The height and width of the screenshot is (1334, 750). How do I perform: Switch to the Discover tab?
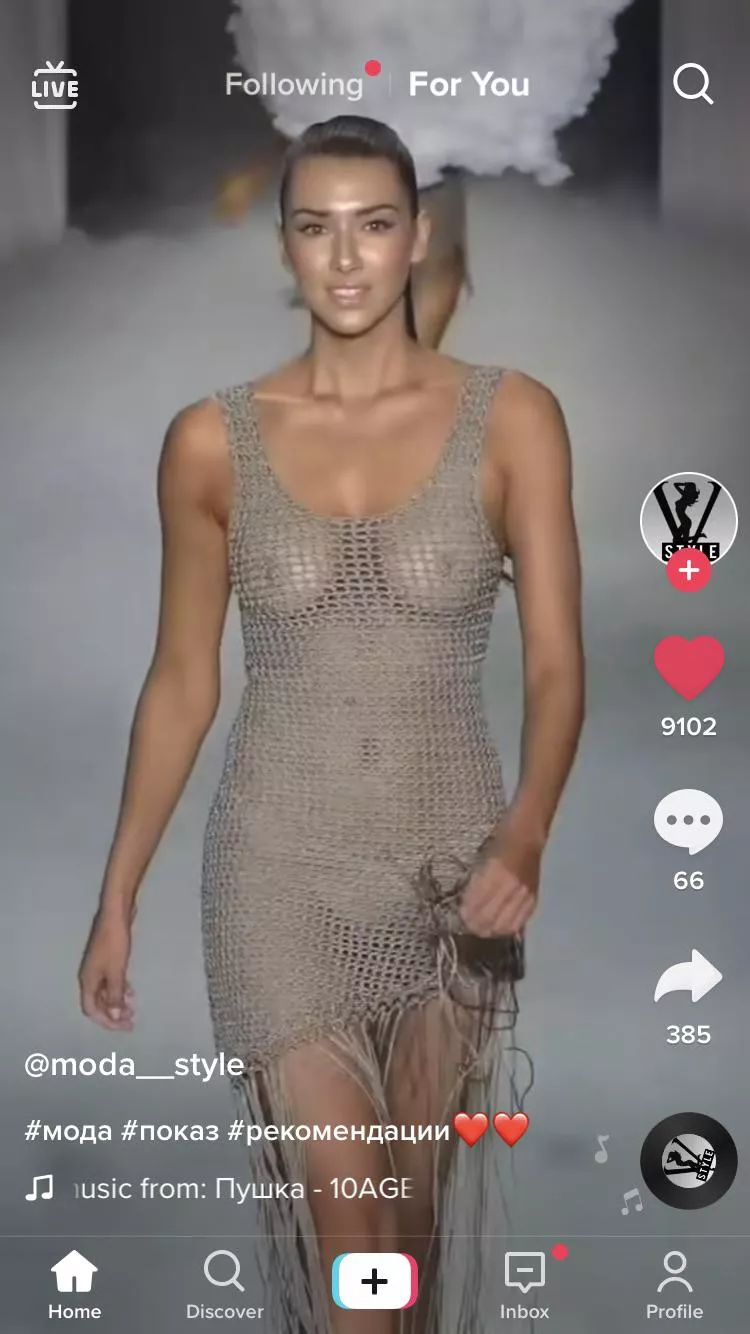pyautogui.click(x=224, y=1283)
